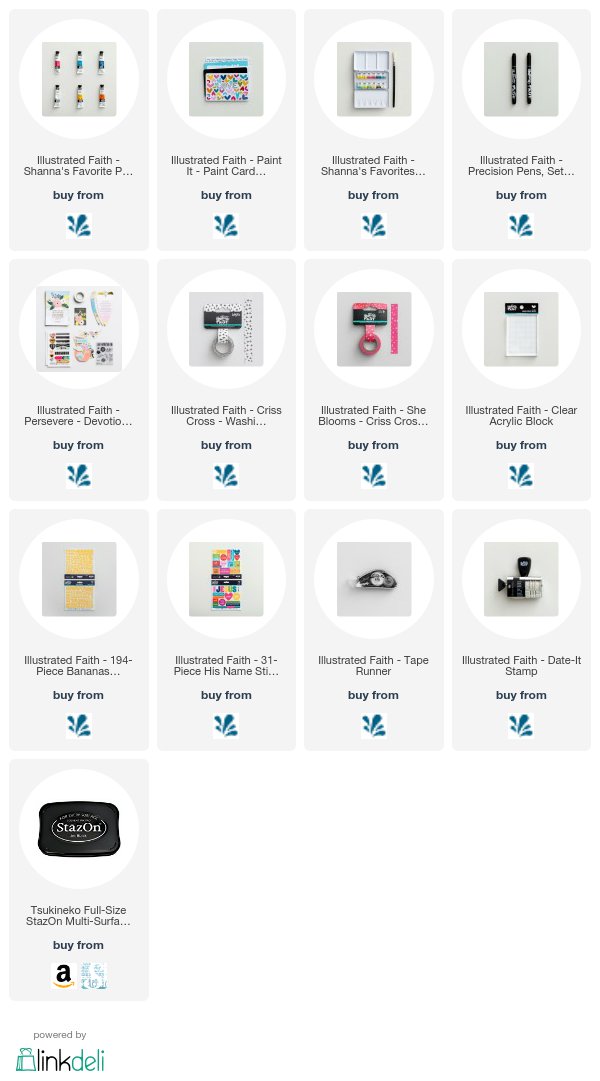Tap store icon under Date-It Stamp

[521, 726]
